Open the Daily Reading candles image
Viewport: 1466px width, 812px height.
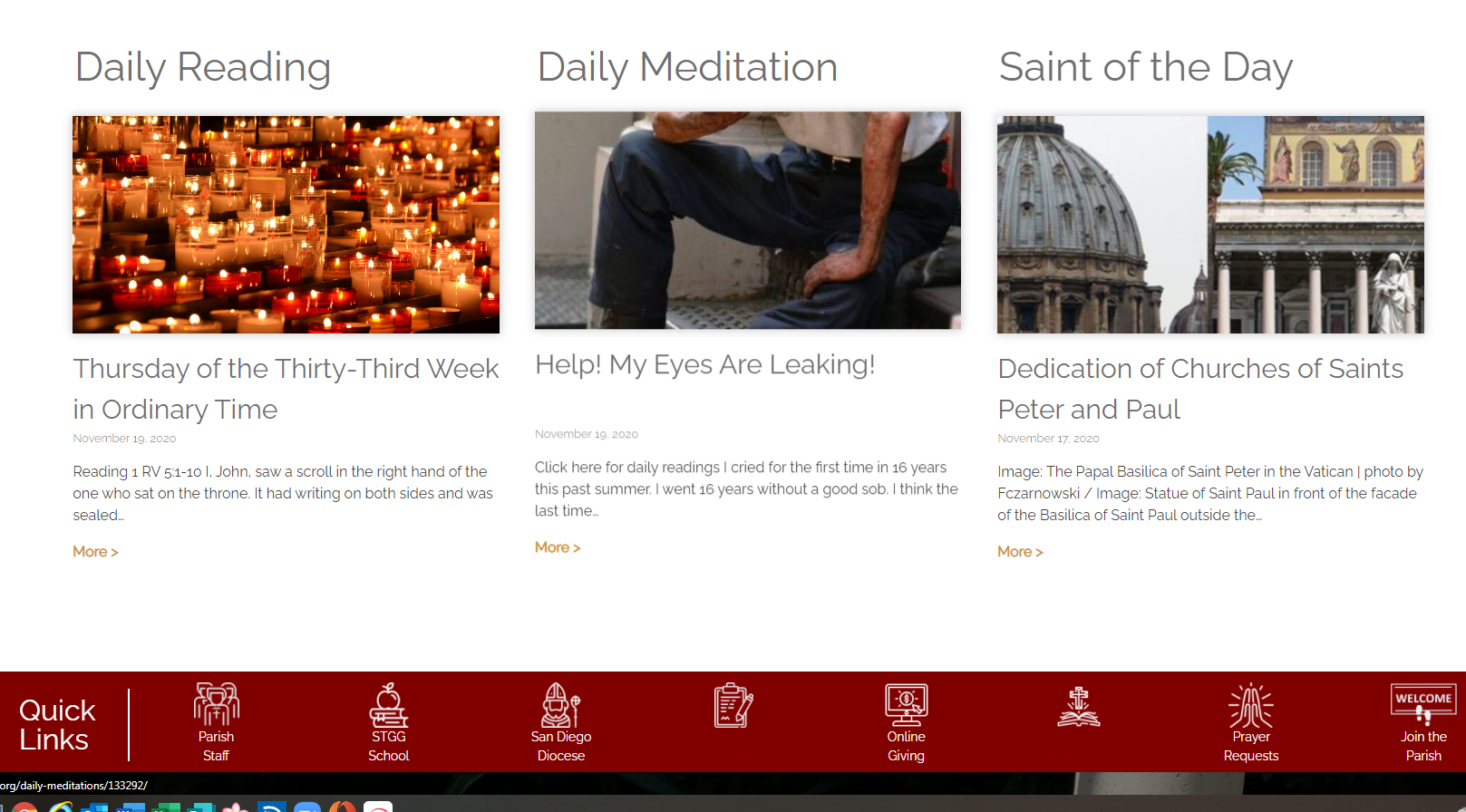pos(286,224)
